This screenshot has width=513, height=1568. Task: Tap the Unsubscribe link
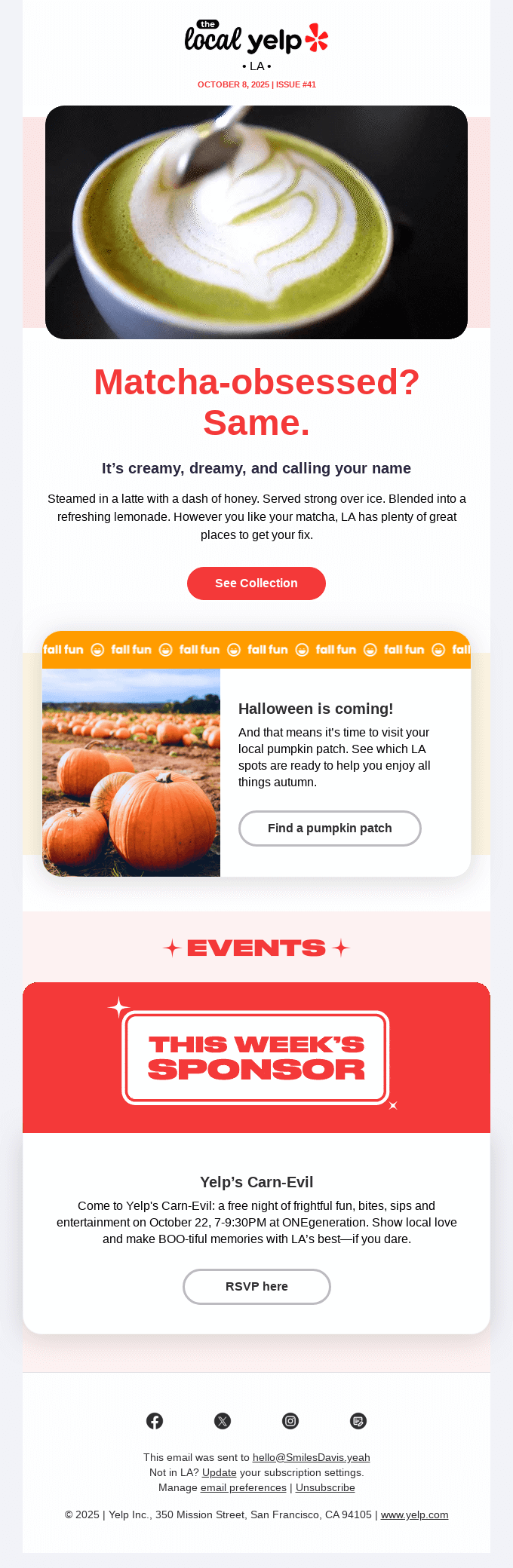click(x=325, y=1487)
